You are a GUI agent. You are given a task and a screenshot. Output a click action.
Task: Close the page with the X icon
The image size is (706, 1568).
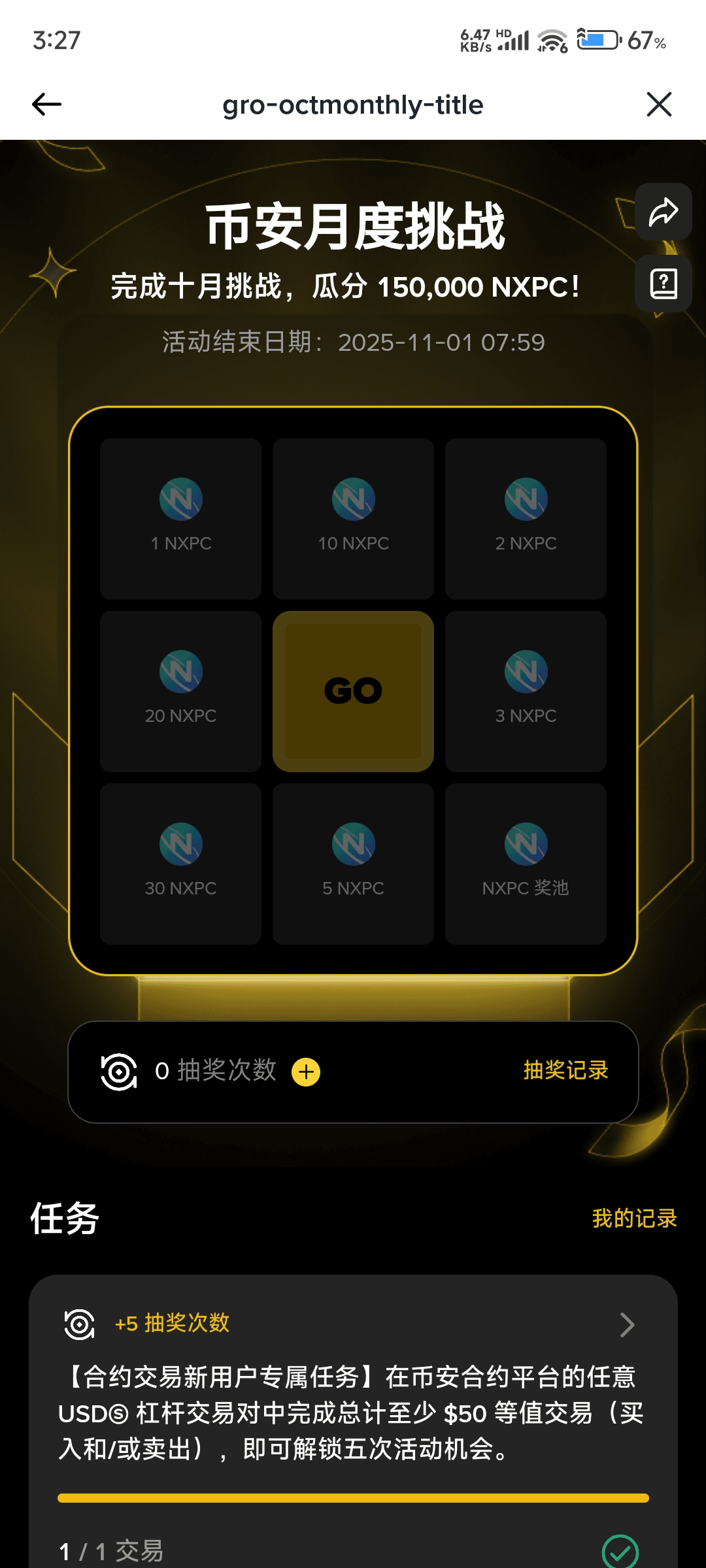click(x=659, y=105)
